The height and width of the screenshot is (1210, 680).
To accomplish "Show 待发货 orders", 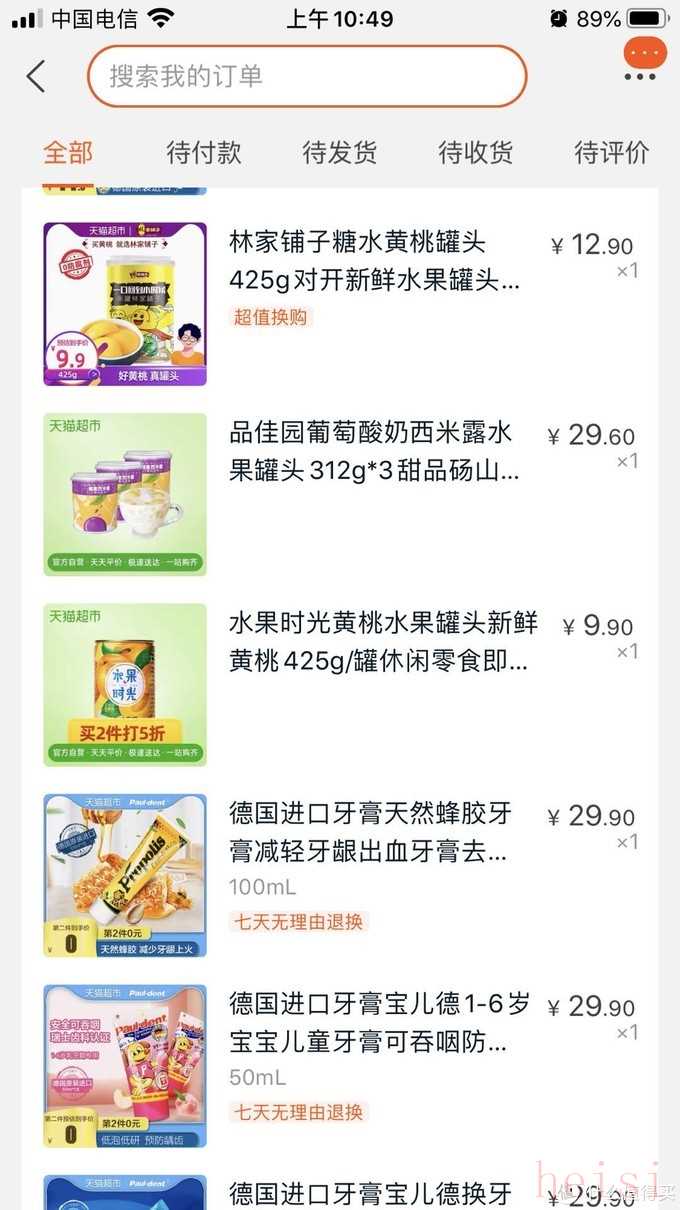I will point(340,153).
